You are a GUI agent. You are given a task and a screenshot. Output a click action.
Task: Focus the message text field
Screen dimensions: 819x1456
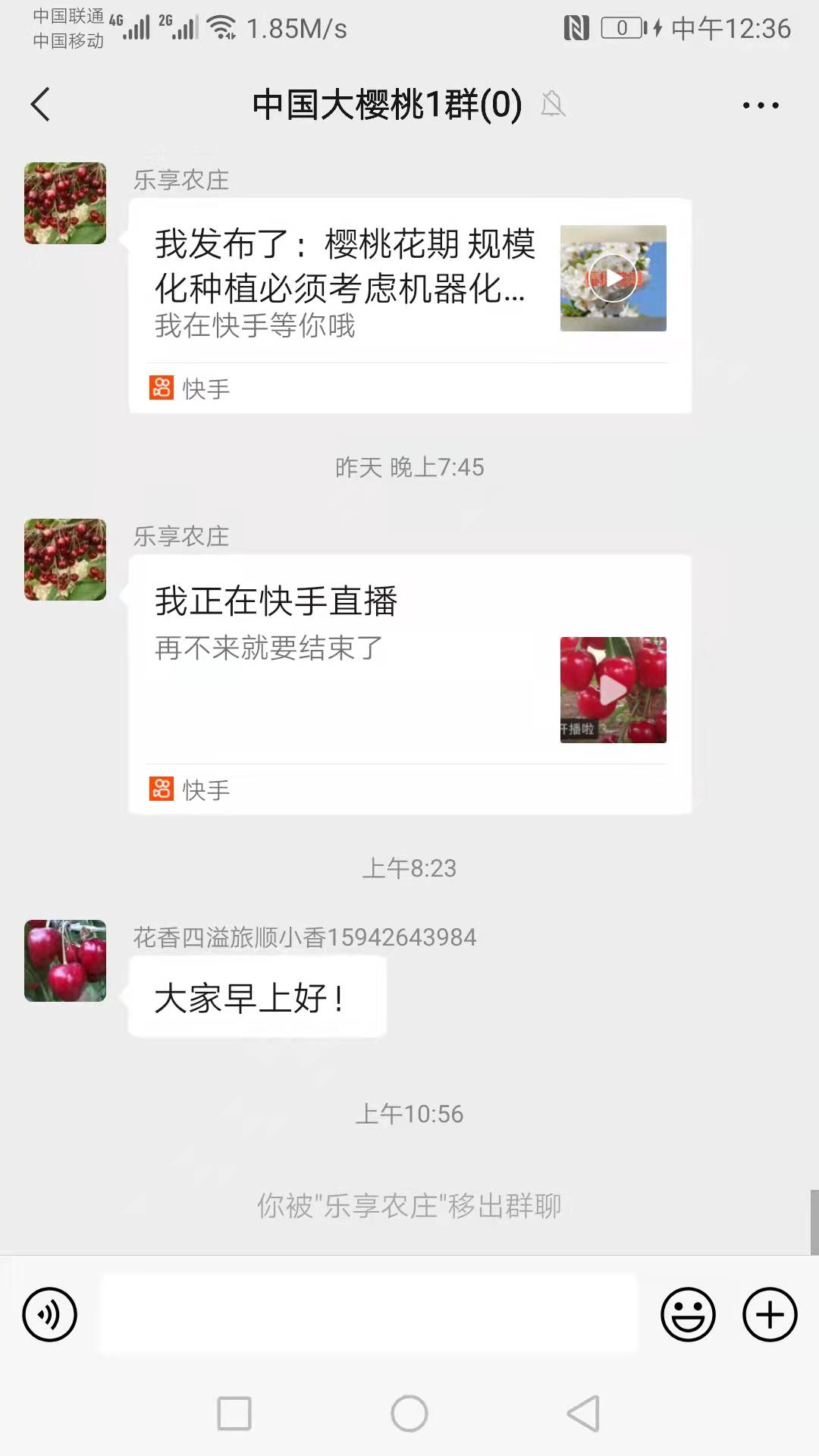coord(369,1314)
